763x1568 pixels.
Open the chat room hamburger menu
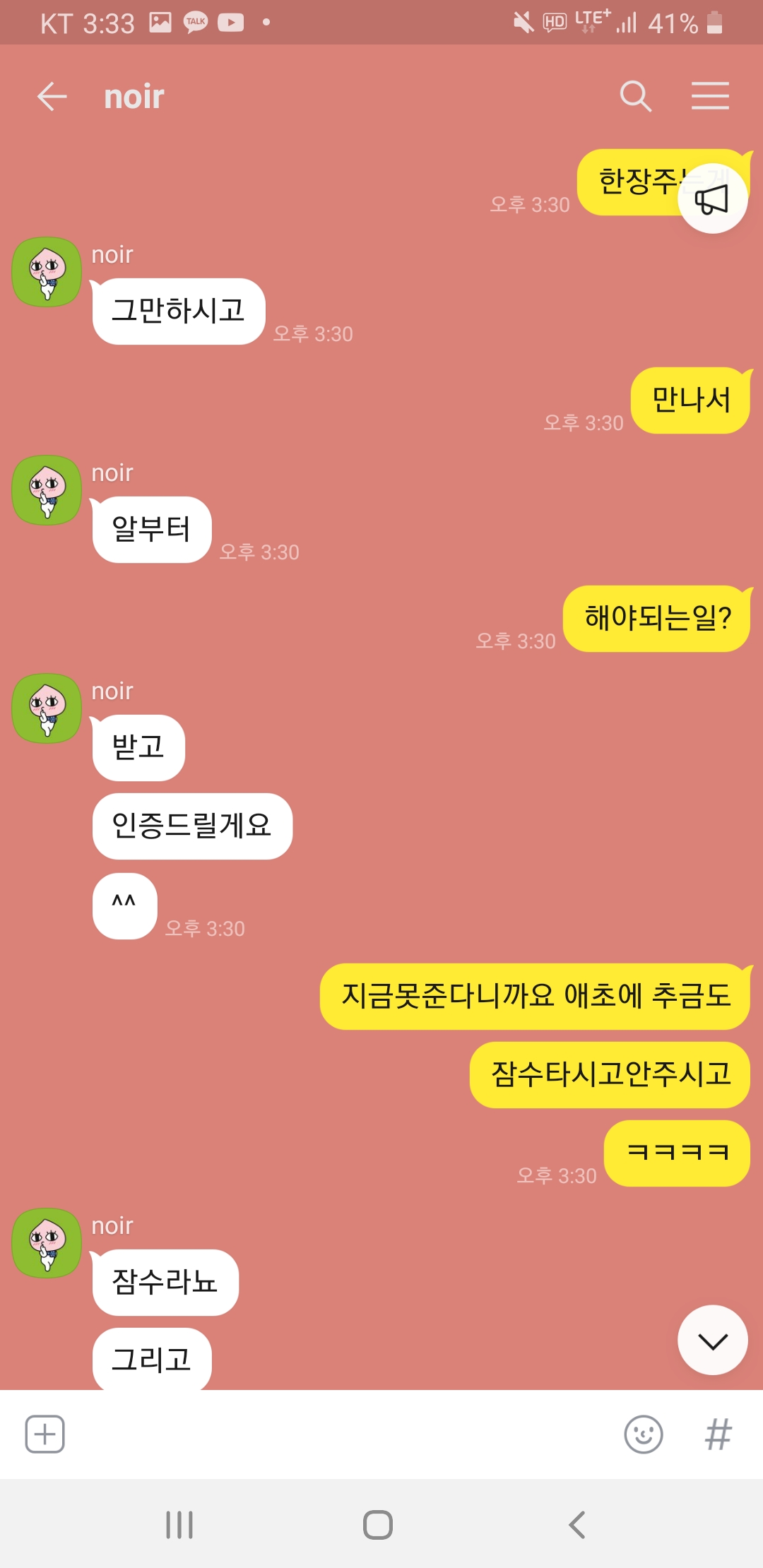tap(710, 96)
